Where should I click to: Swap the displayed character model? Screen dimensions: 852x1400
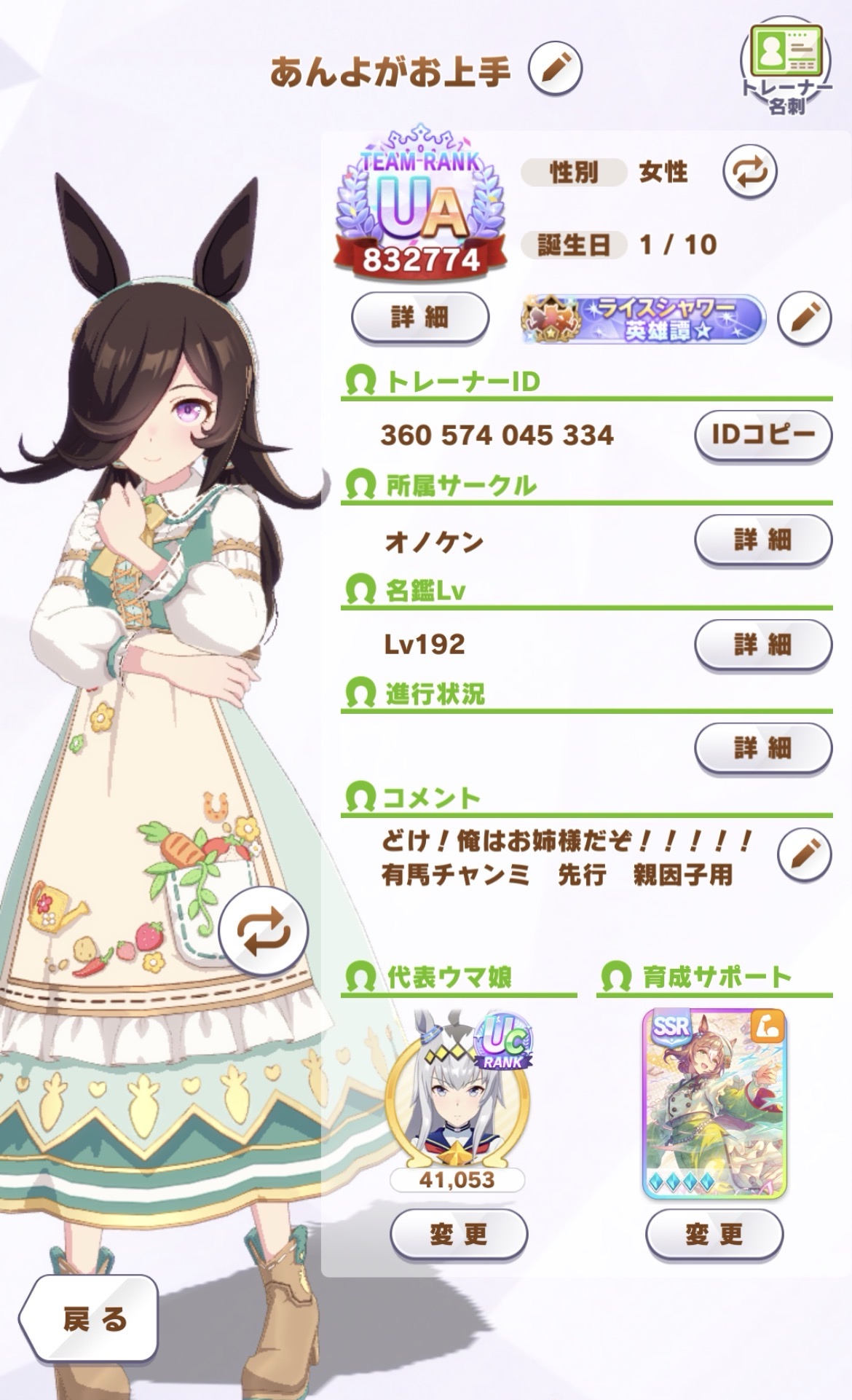264,931
